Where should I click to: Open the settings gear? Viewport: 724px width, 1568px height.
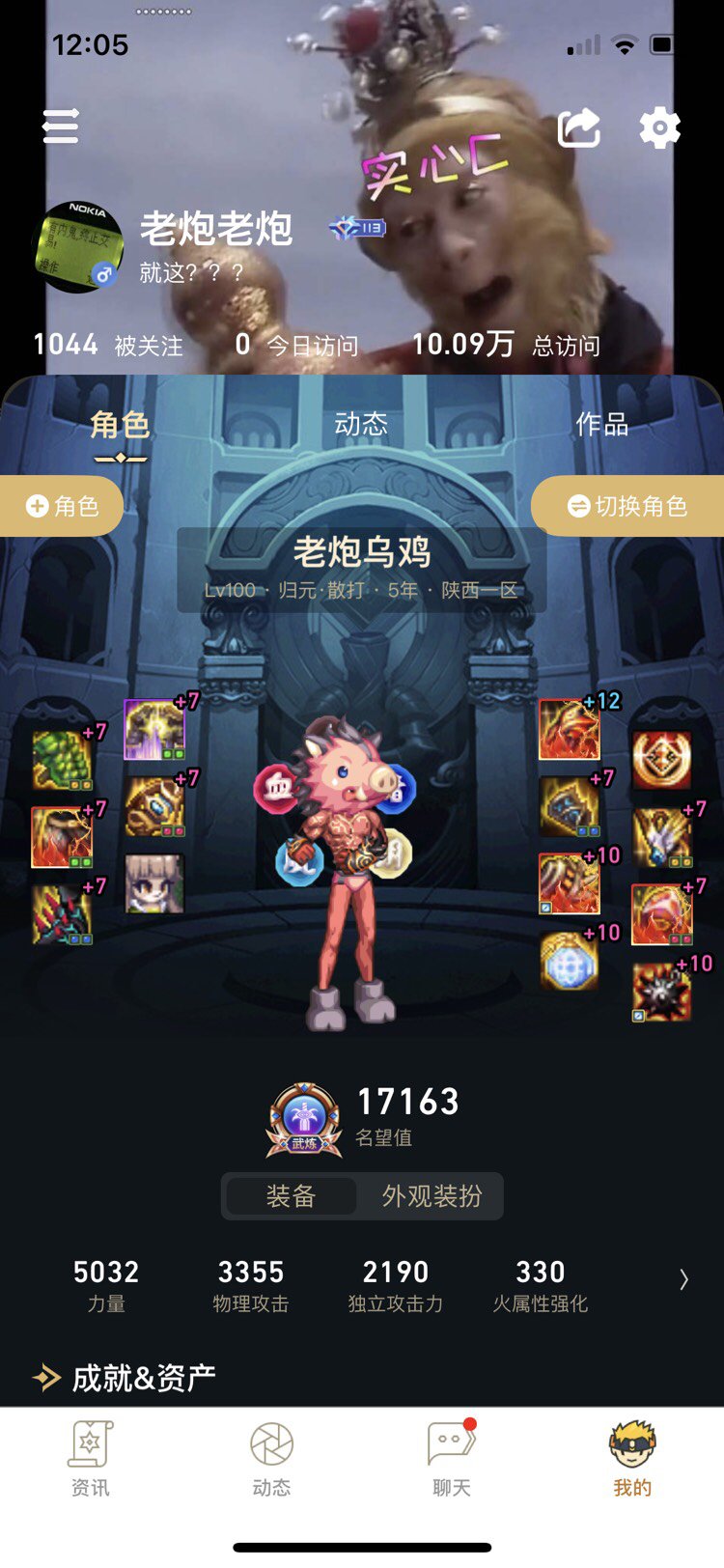[x=660, y=127]
